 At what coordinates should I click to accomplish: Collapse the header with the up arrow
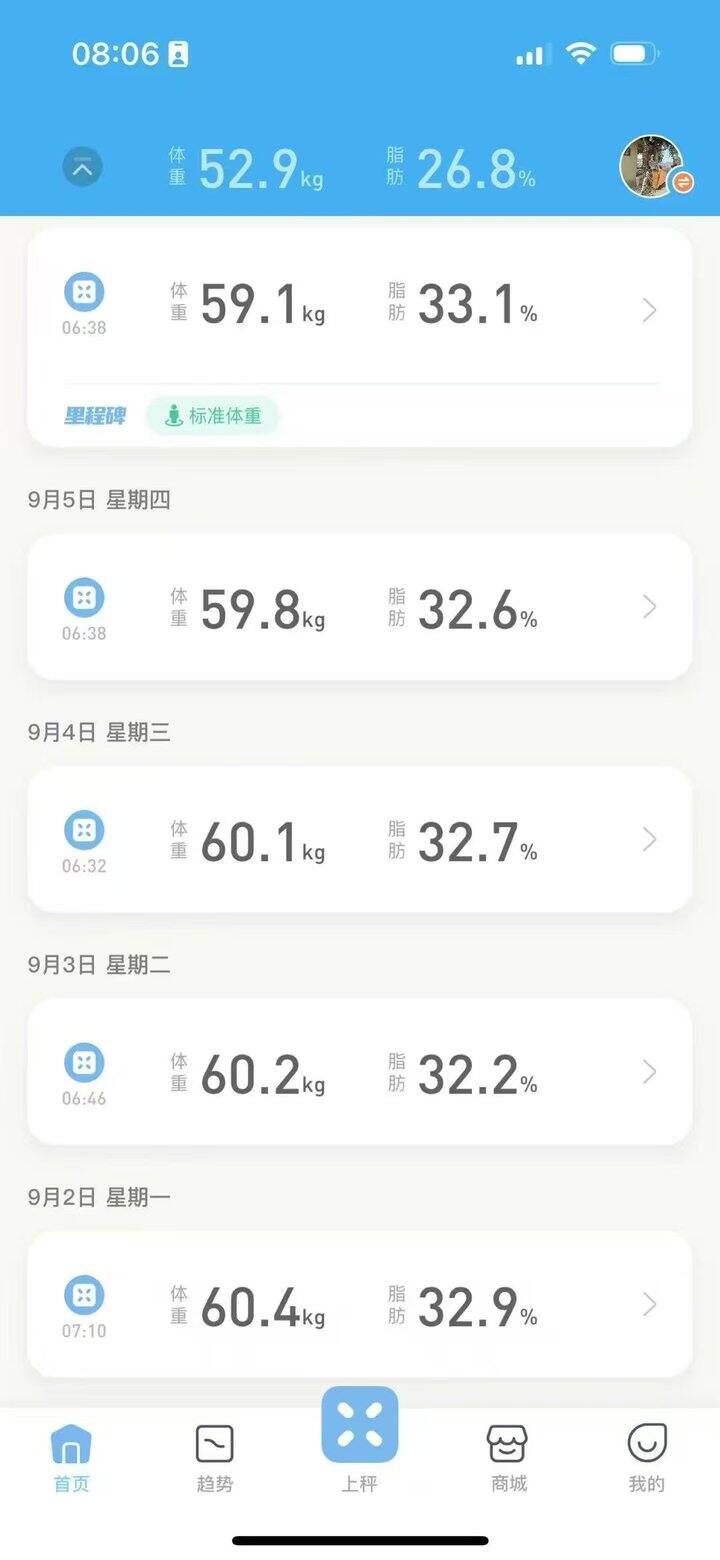(83, 167)
